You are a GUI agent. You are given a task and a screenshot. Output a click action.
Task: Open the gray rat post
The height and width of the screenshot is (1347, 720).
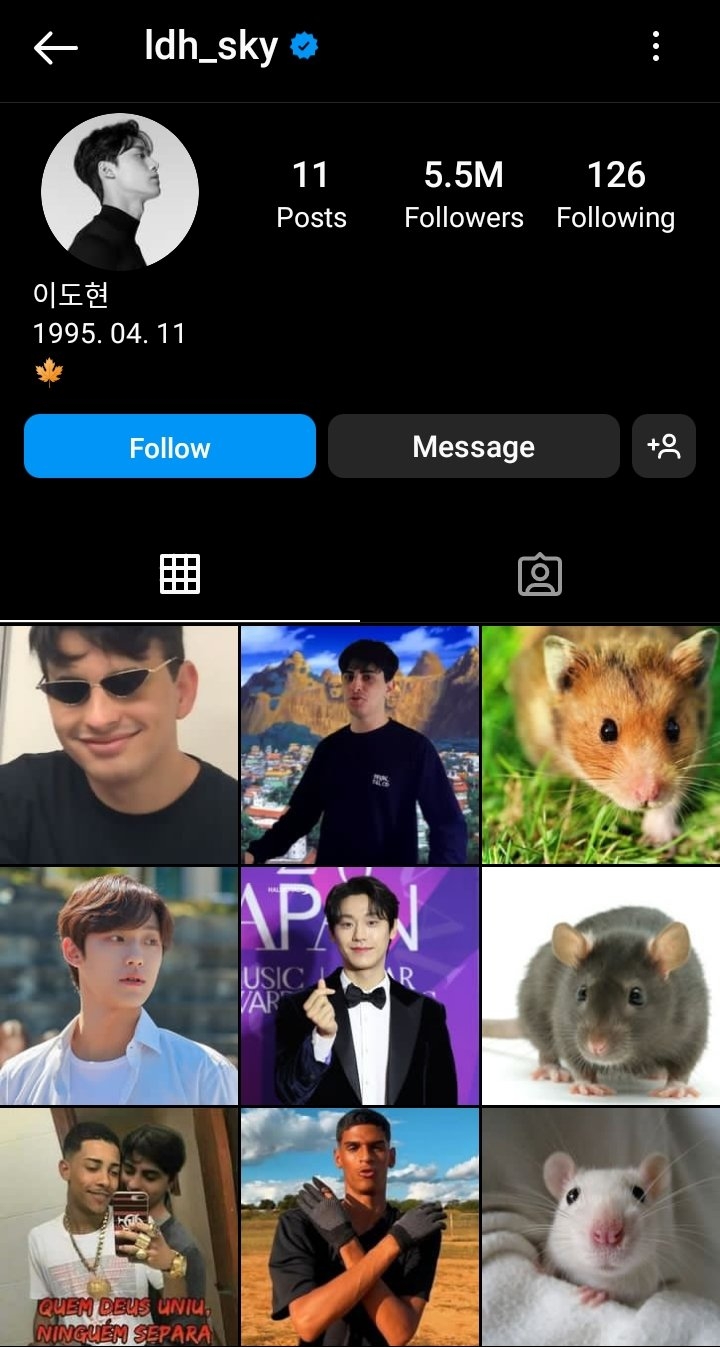tap(601, 986)
